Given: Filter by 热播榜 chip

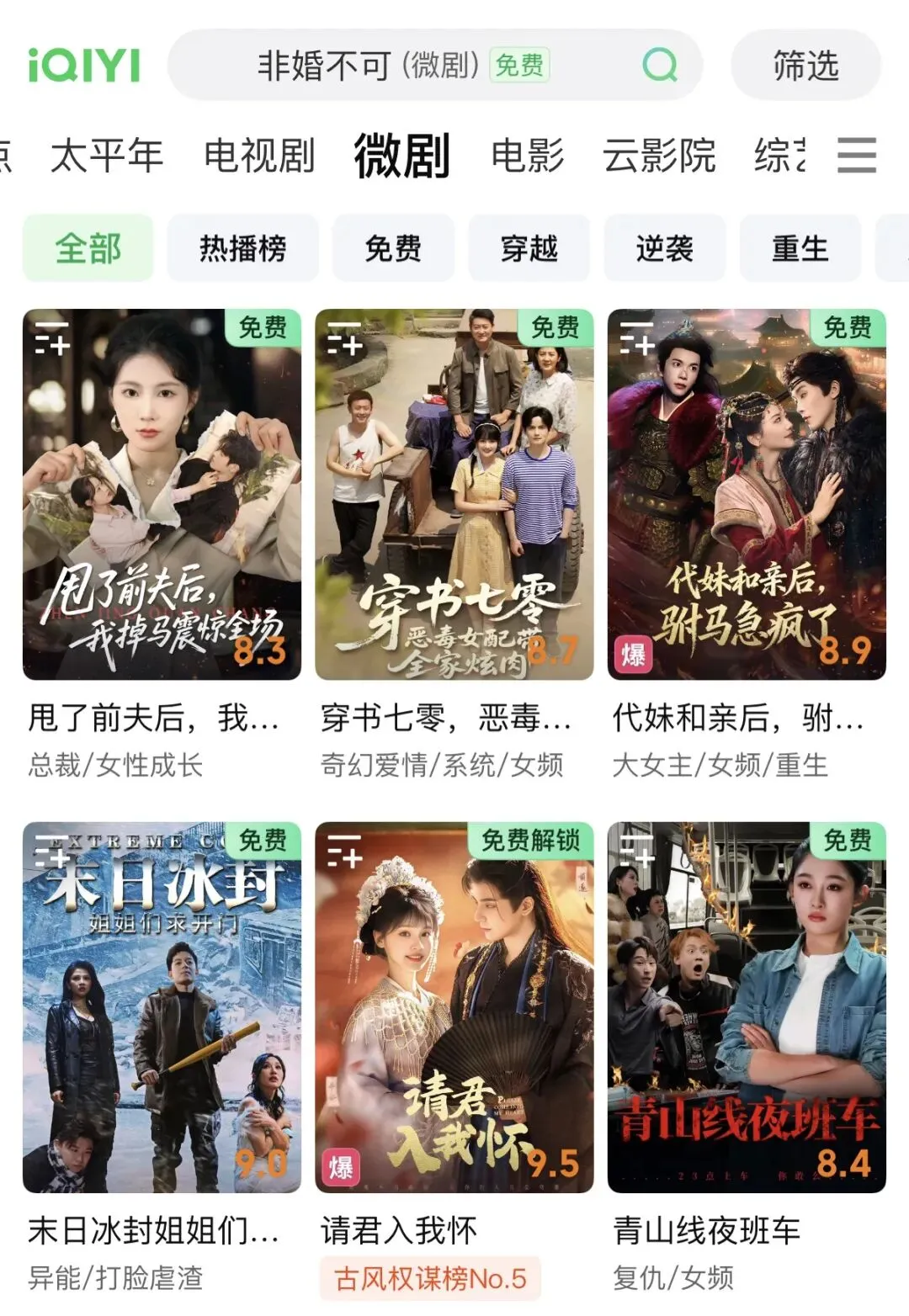Looking at the screenshot, I should coord(242,248).
